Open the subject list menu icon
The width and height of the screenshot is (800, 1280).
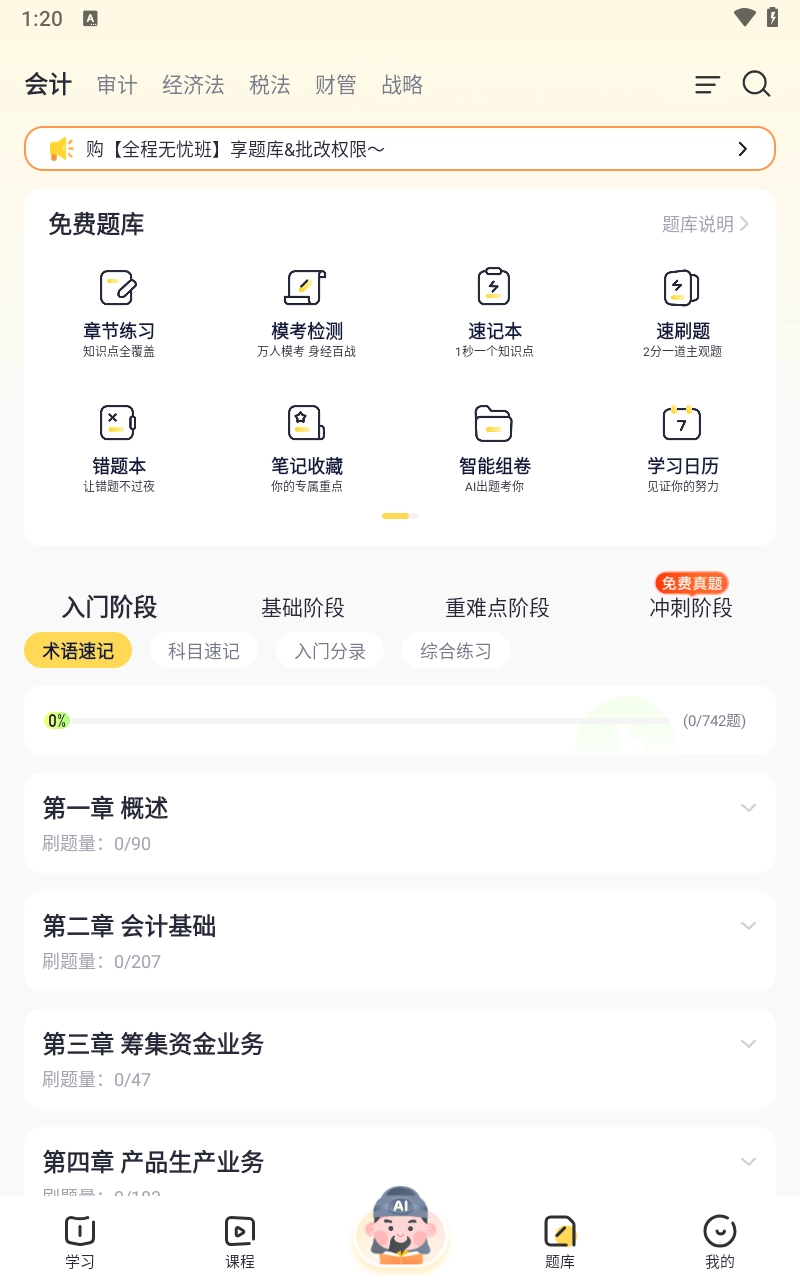(x=707, y=85)
